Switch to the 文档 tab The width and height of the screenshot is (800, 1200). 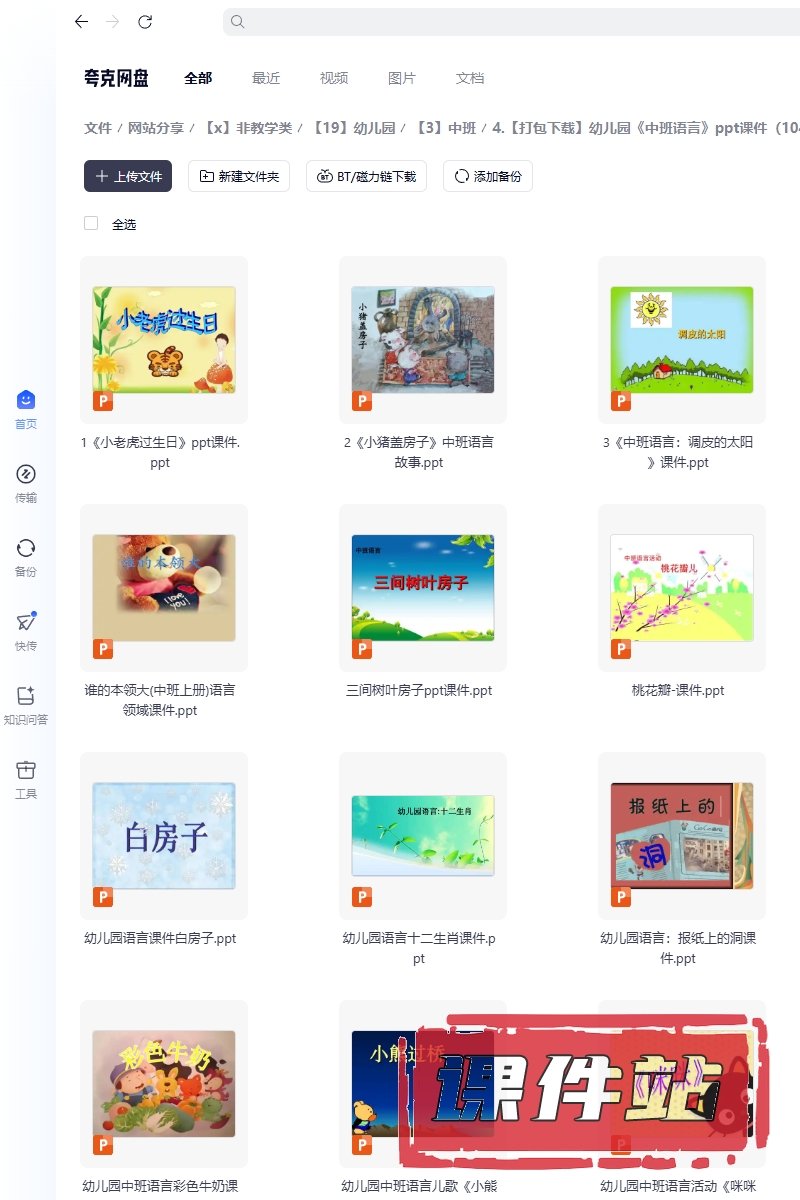pyautogui.click(x=470, y=78)
